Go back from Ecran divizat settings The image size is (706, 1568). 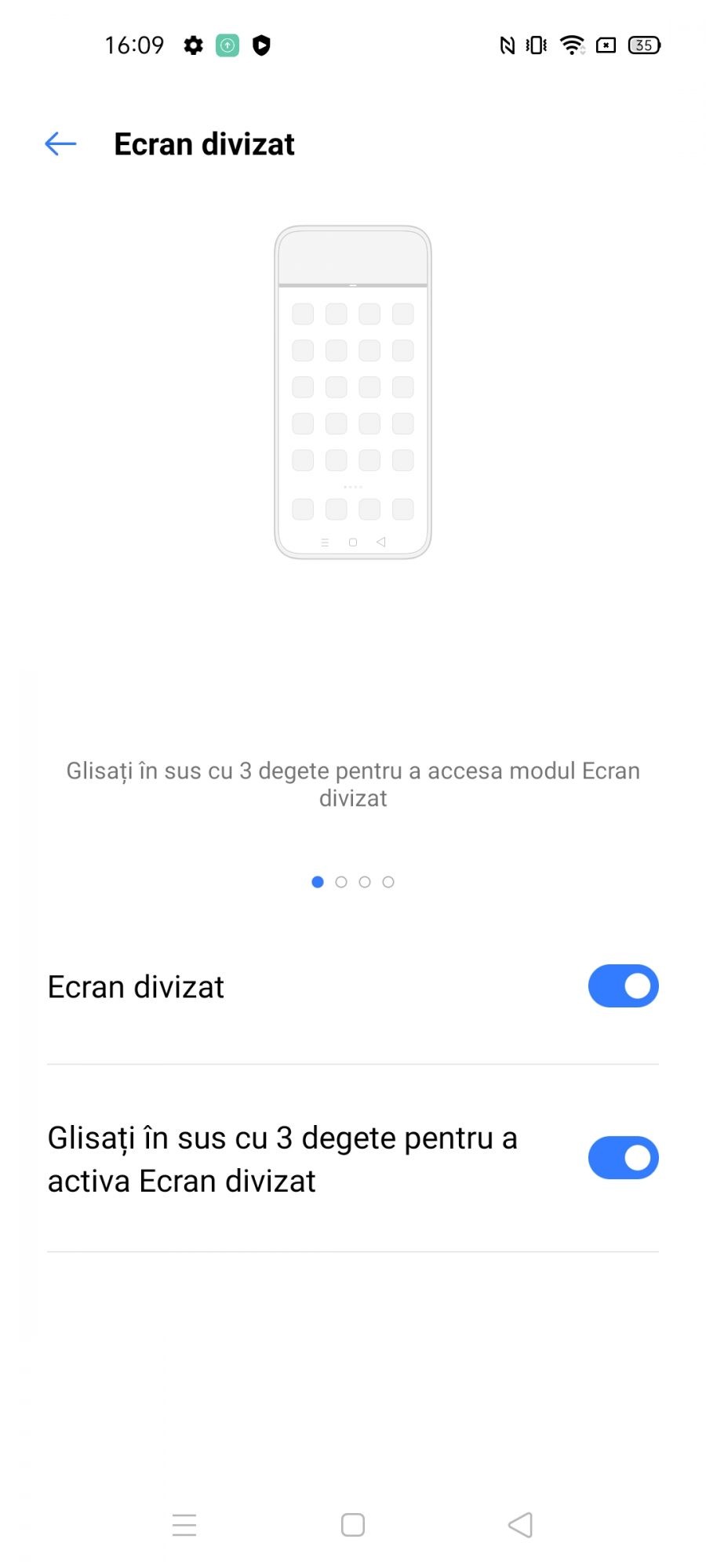click(x=60, y=143)
